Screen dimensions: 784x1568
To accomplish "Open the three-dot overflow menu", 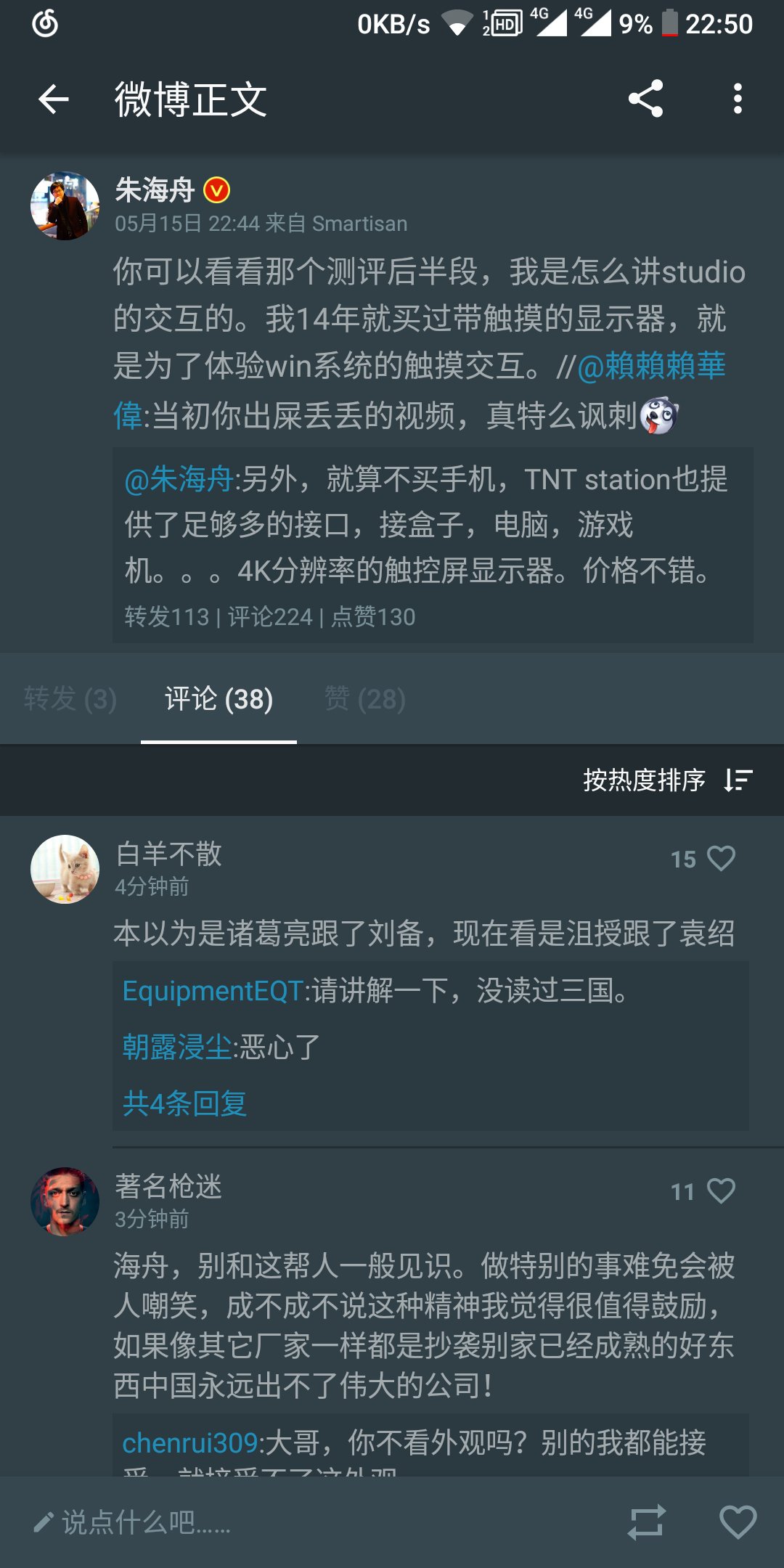I will [x=738, y=99].
